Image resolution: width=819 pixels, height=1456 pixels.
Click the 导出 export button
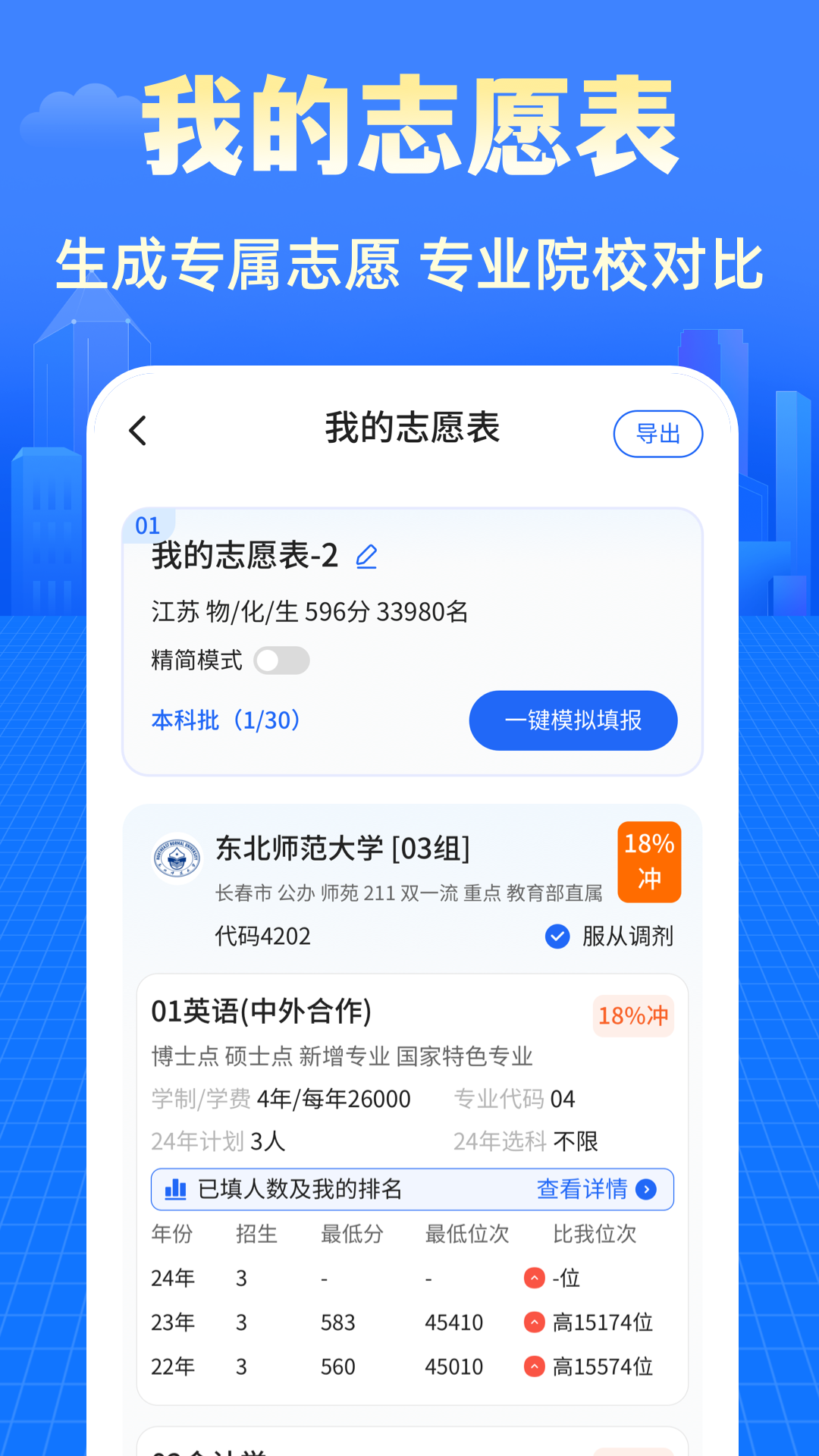[x=657, y=434]
